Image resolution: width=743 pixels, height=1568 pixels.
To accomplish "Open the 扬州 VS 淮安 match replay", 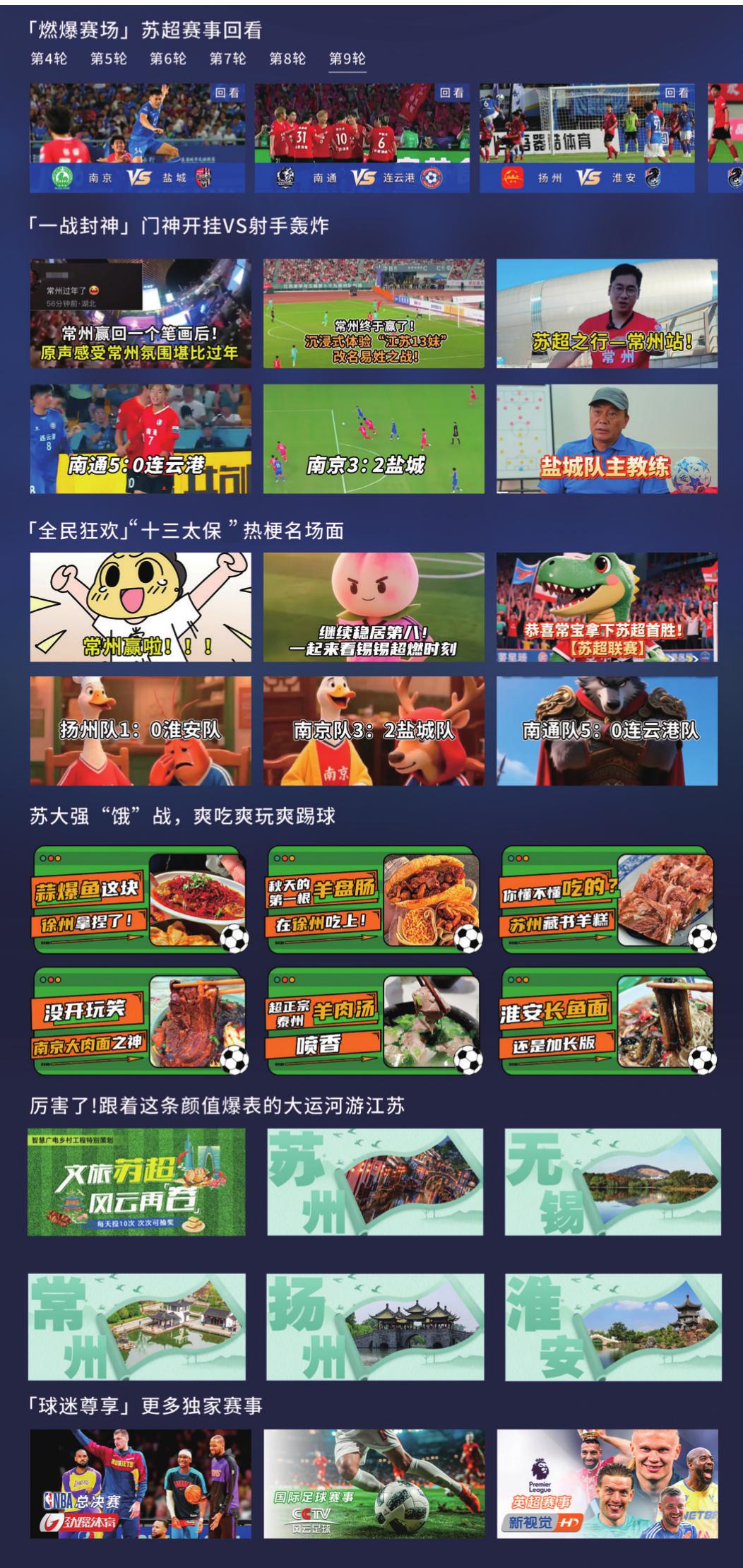I will point(587,138).
